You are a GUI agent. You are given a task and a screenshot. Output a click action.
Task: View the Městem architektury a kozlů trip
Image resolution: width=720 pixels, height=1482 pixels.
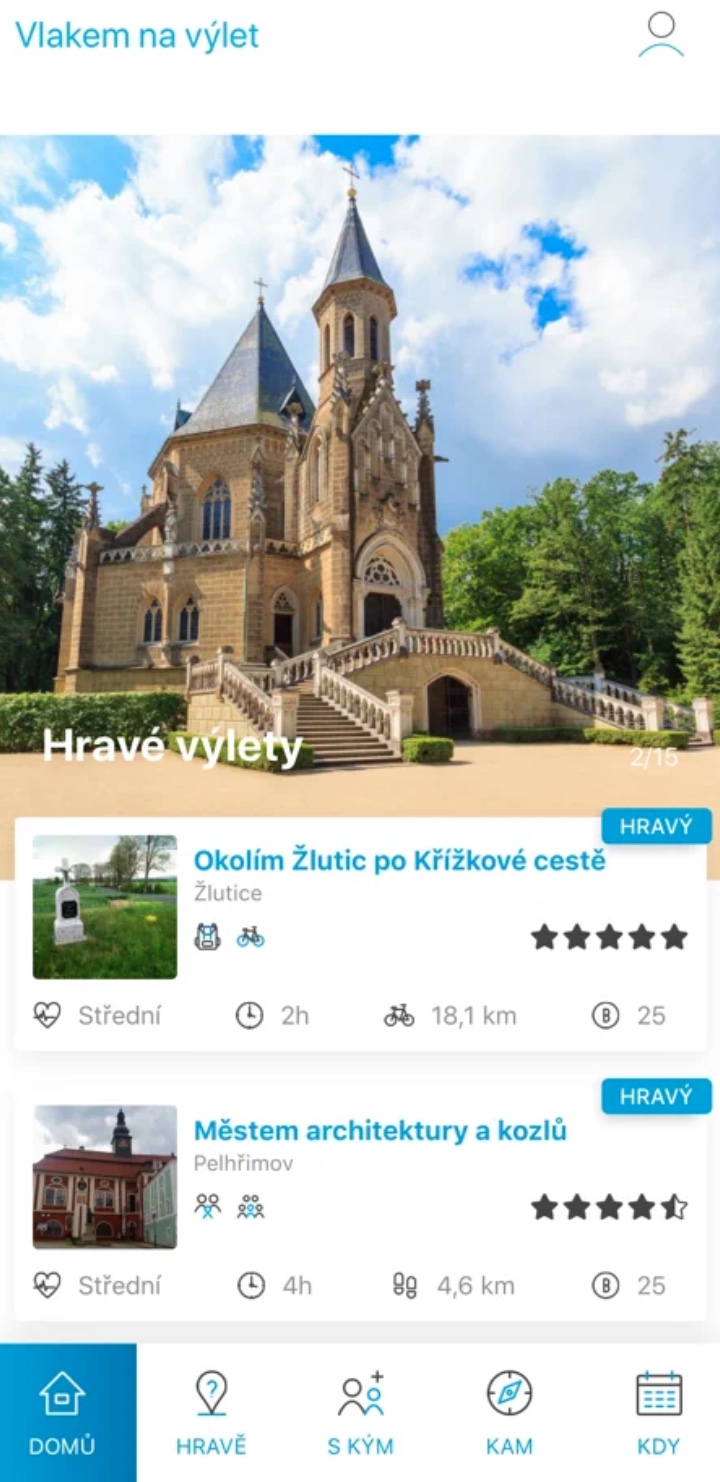click(380, 1131)
